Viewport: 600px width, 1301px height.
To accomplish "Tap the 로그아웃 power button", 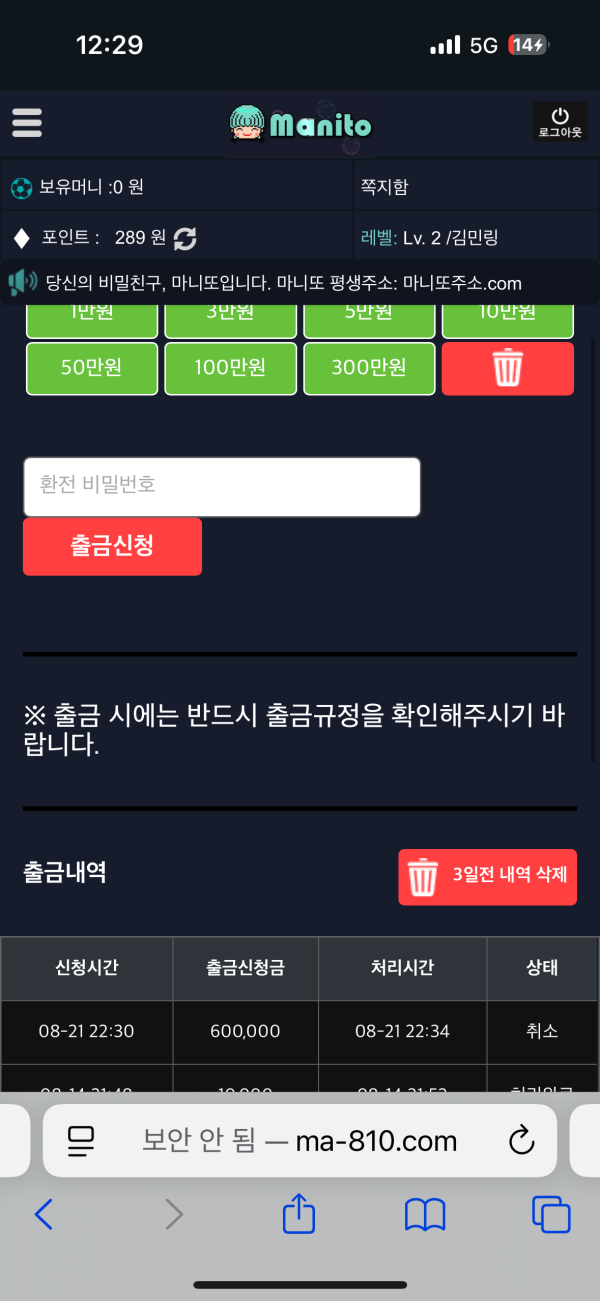I will click(559, 122).
